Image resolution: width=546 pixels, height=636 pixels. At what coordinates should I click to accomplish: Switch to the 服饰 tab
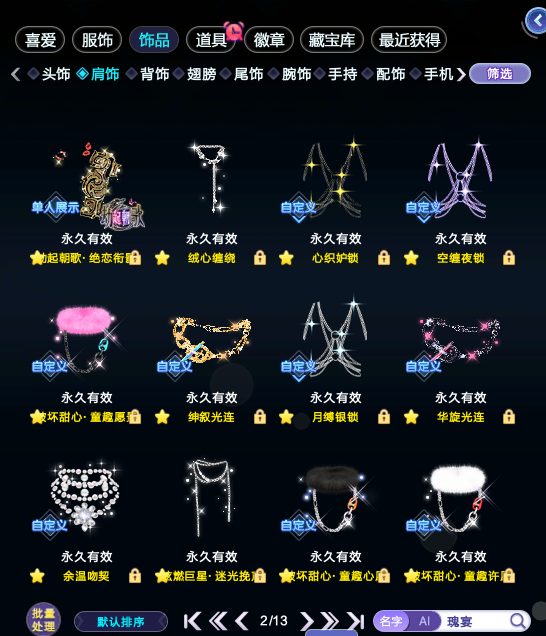pyautogui.click(x=97, y=40)
